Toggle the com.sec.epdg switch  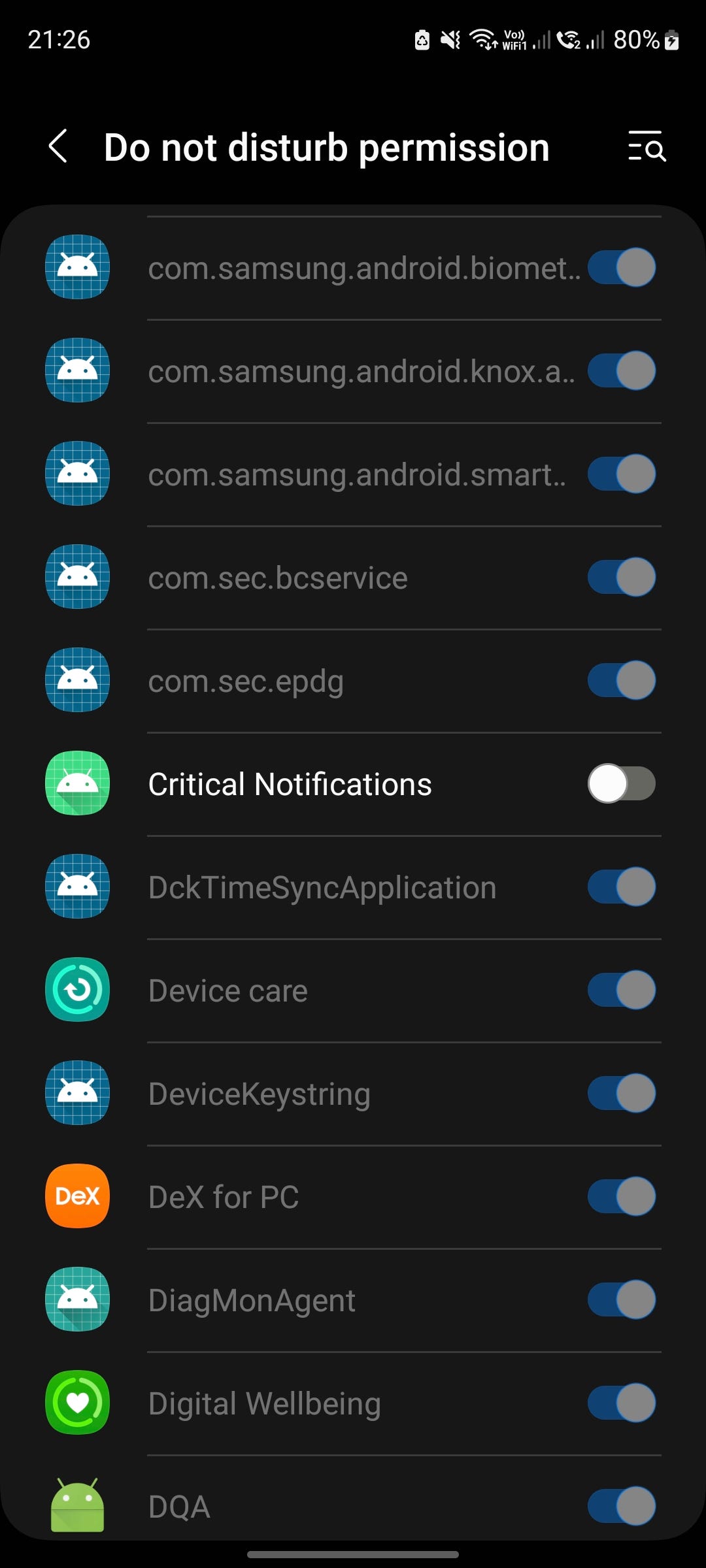click(x=621, y=680)
